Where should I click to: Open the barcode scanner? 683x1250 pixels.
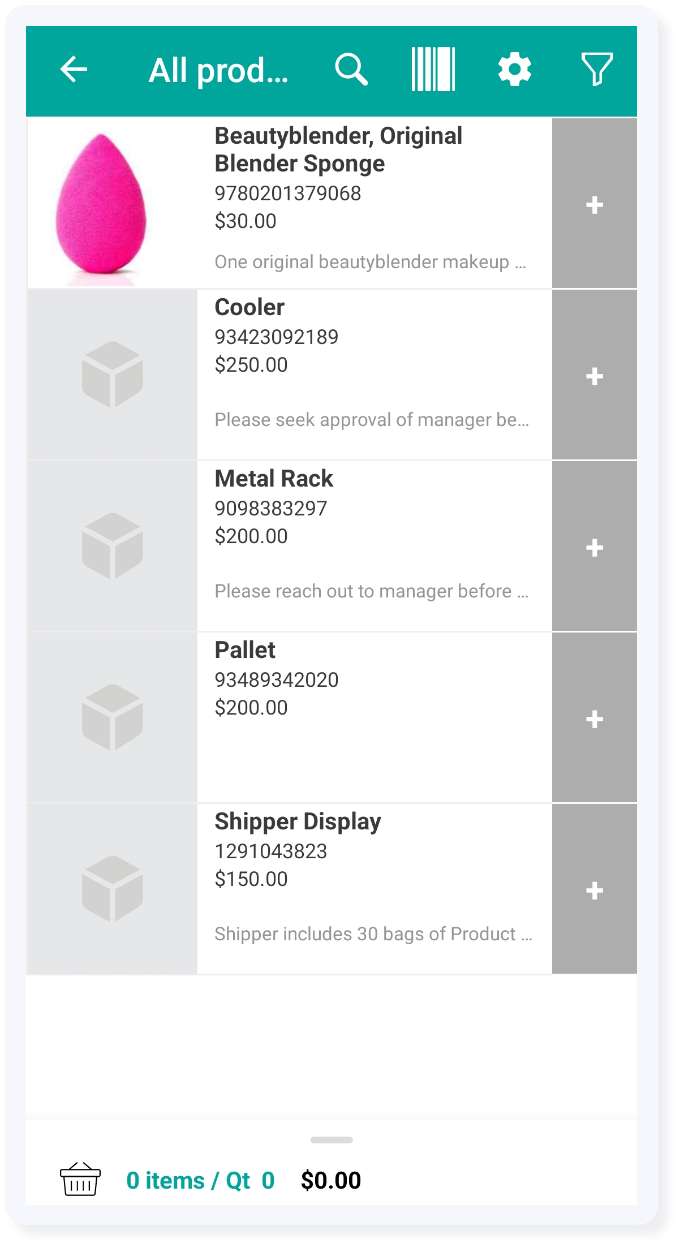(x=433, y=70)
